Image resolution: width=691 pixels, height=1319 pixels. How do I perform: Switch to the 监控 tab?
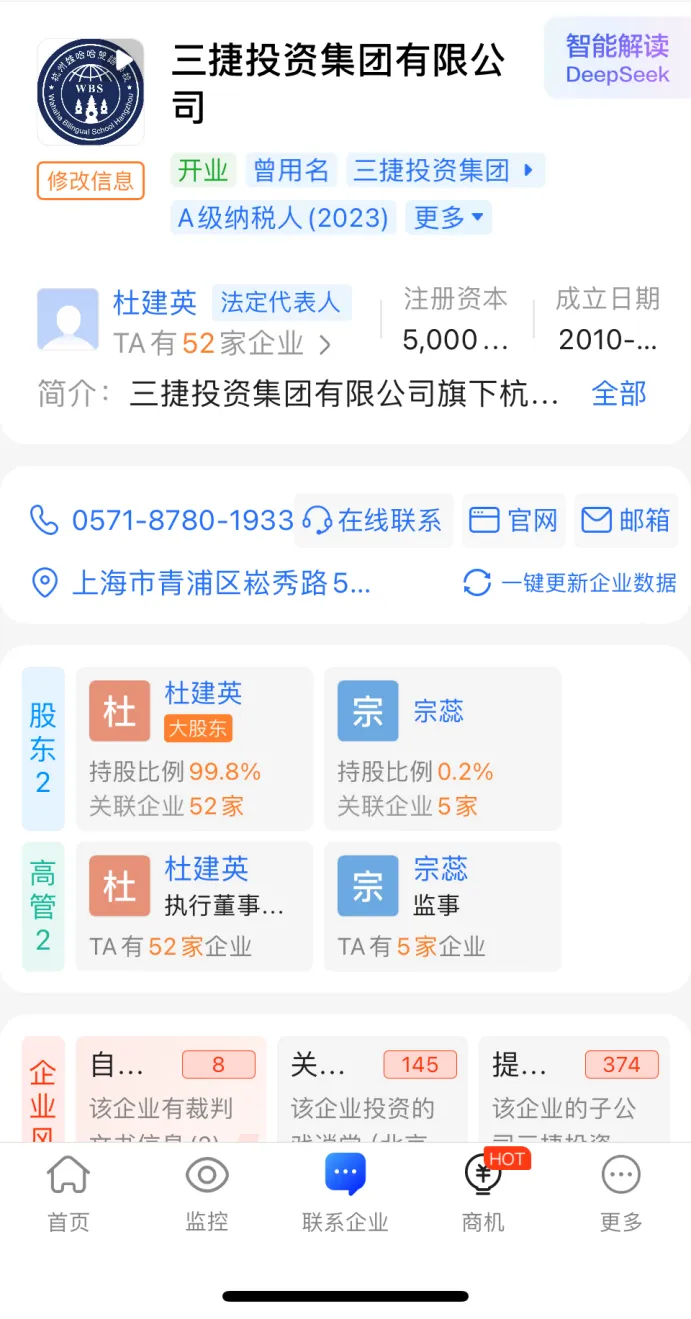coord(207,1194)
